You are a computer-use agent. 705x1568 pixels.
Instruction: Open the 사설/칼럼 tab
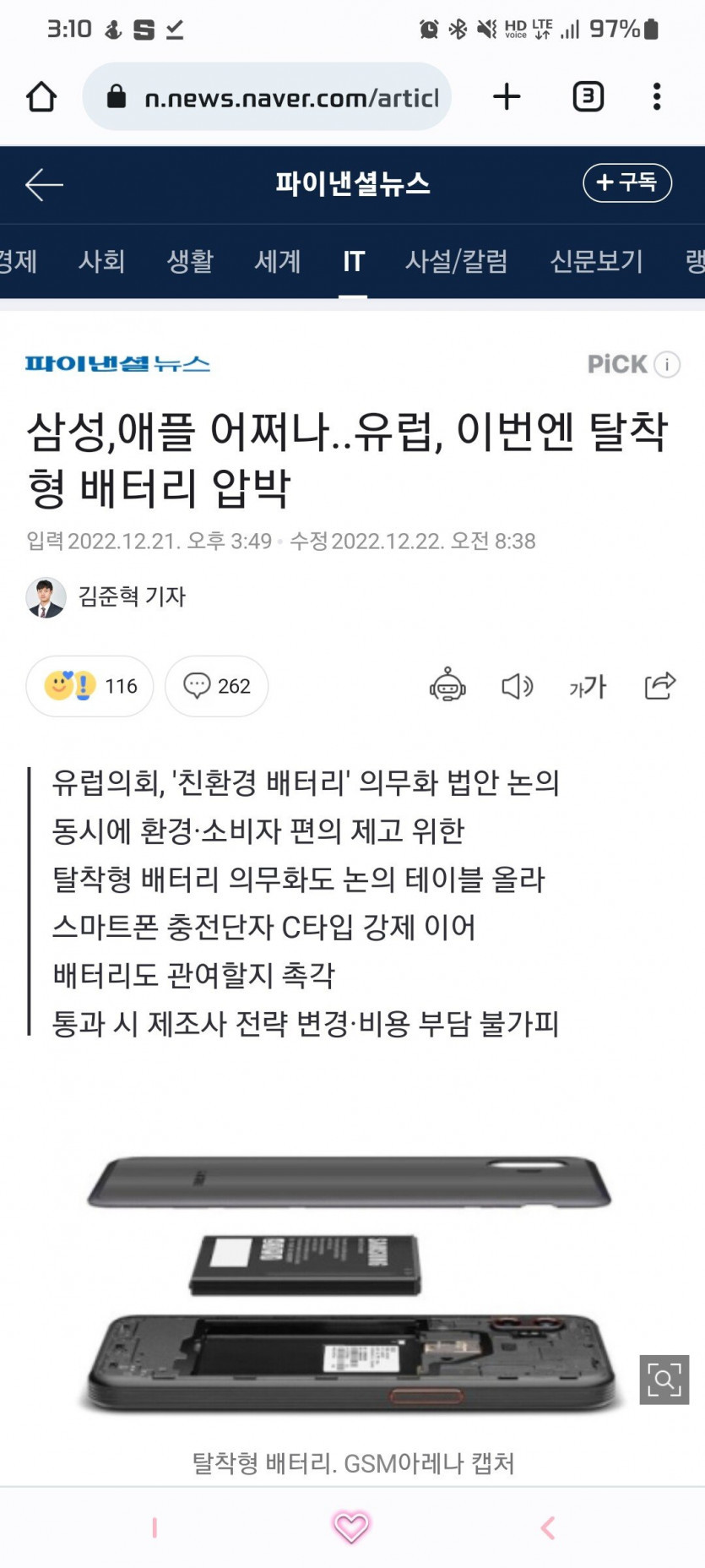[x=456, y=261]
